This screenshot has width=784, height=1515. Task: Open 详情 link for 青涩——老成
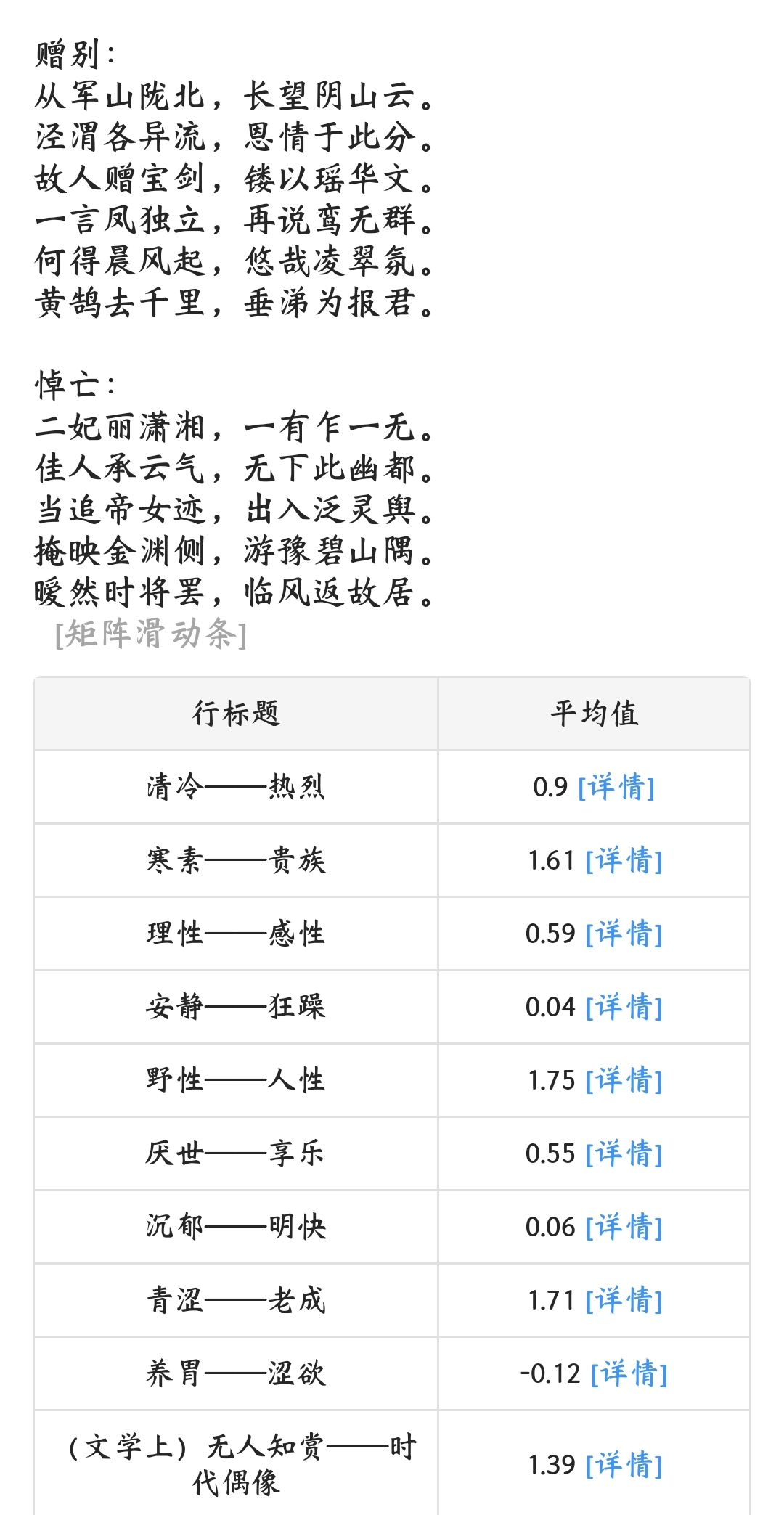[x=624, y=1300]
